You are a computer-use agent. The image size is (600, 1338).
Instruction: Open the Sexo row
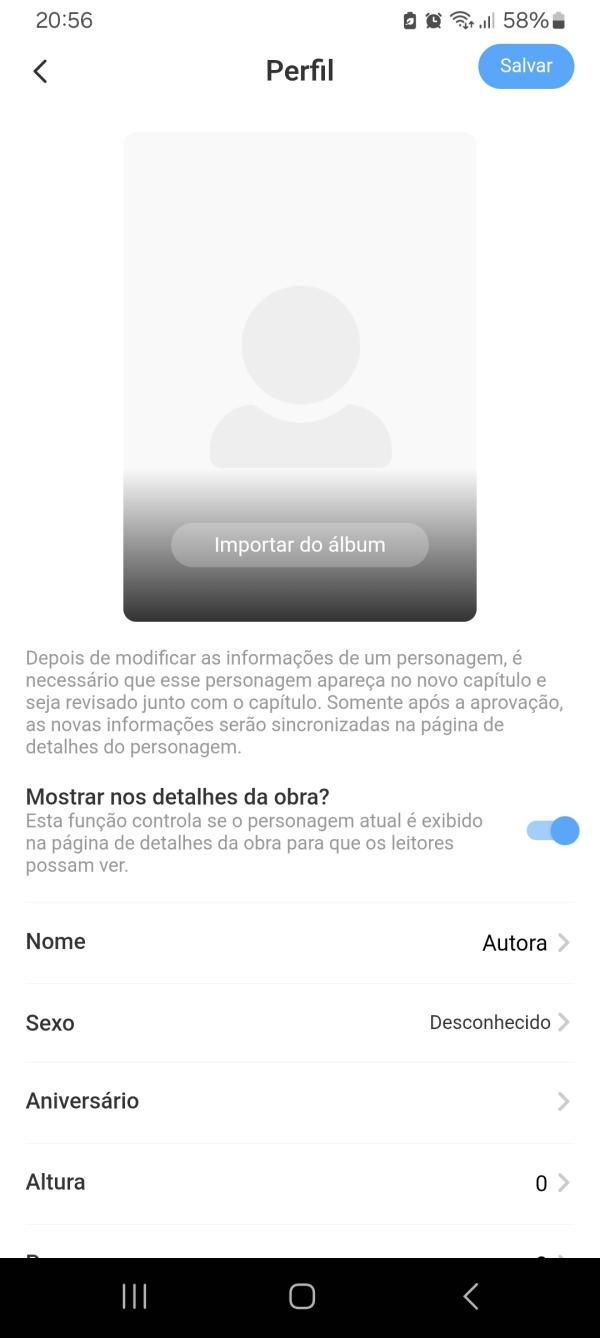pyautogui.click(x=298, y=1022)
